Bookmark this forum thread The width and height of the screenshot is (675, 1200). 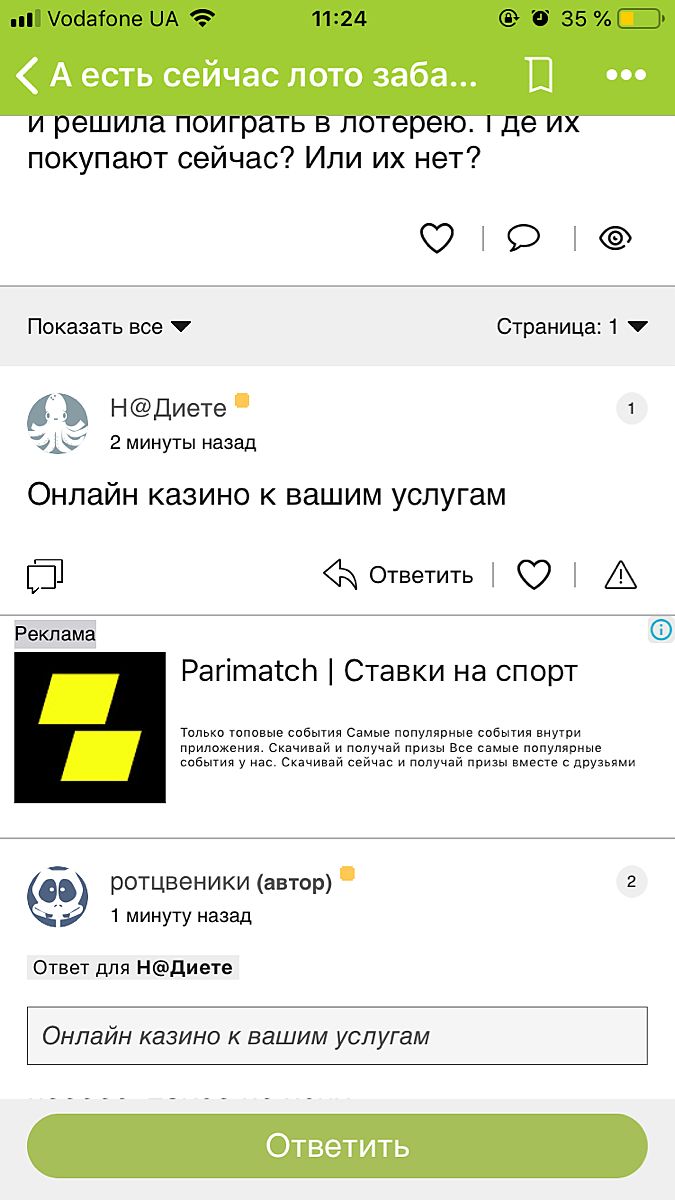(x=540, y=75)
